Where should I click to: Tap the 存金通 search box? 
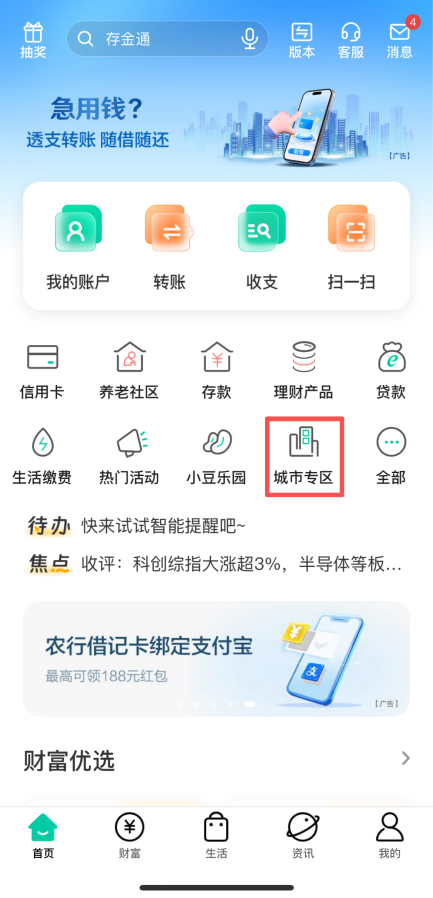coord(167,39)
